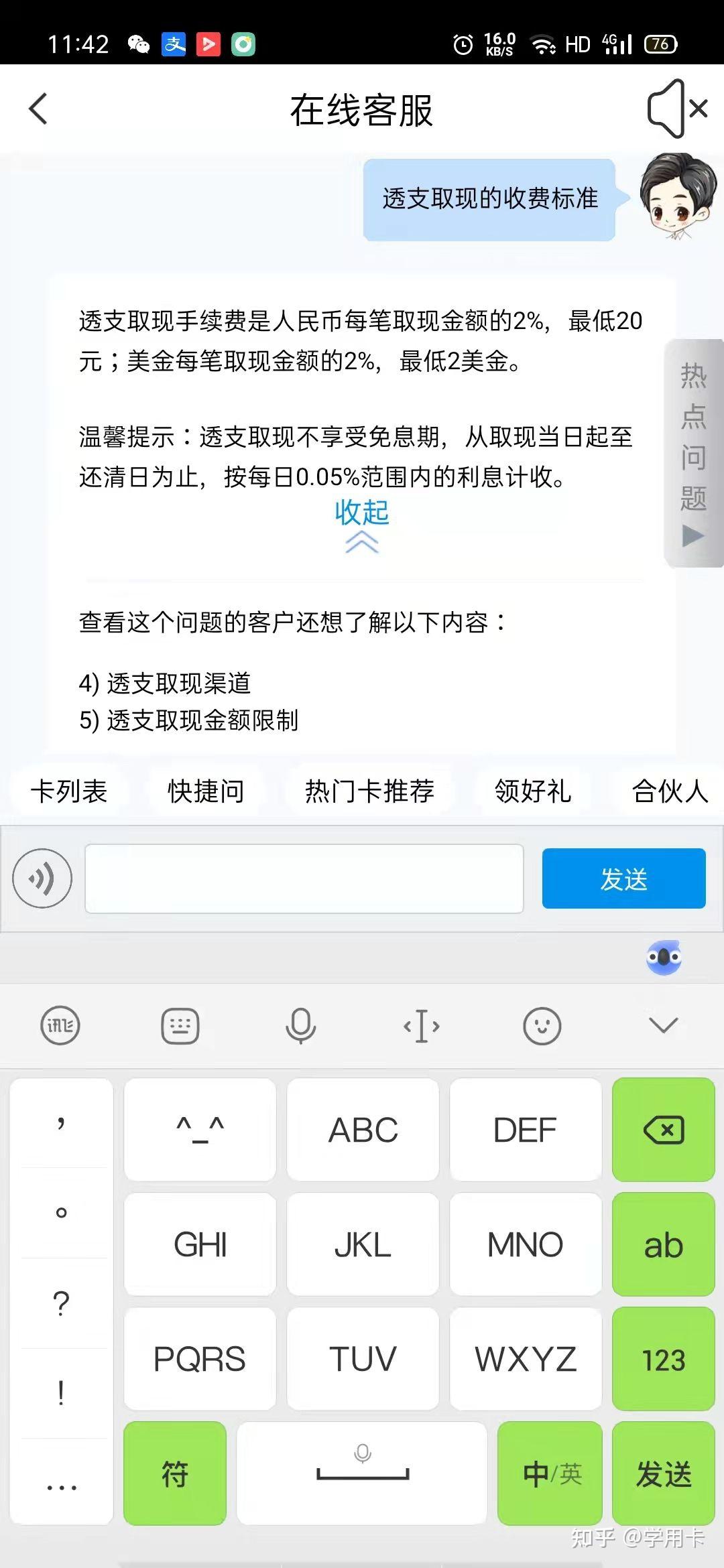Select the cursor text-editing icon on keyboard toolbar

pyautogui.click(x=422, y=1025)
